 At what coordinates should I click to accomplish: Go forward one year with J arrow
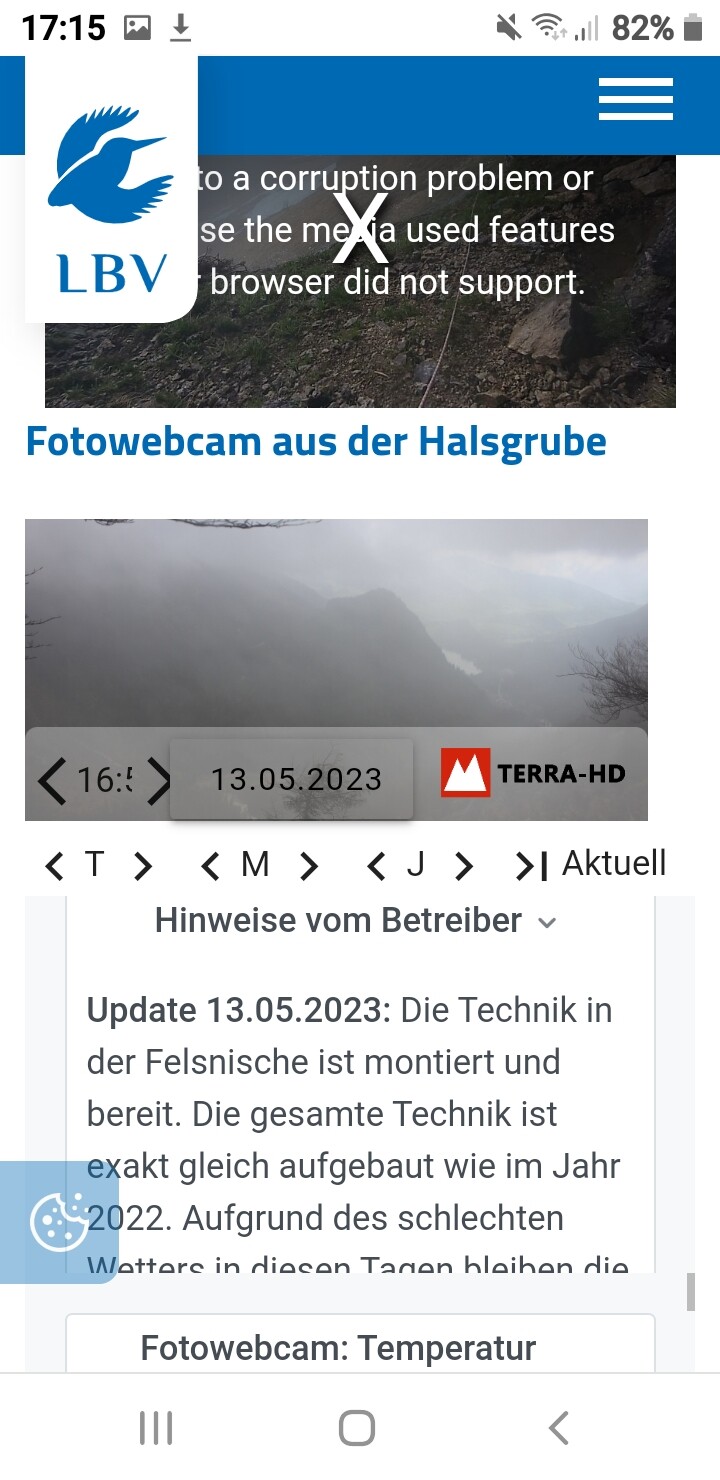(x=463, y=866)
